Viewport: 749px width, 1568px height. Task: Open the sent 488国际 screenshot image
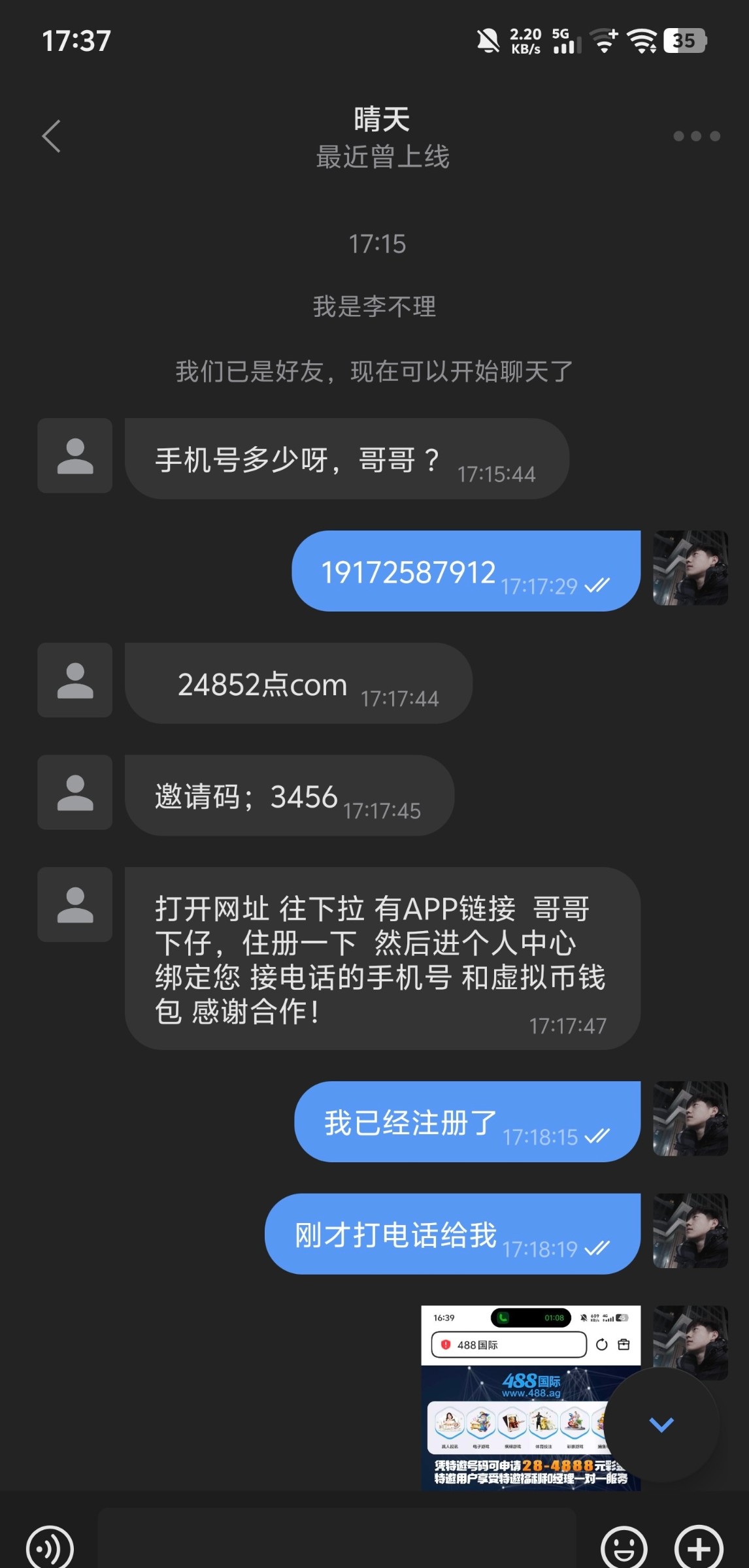[x=516, y=1397]
